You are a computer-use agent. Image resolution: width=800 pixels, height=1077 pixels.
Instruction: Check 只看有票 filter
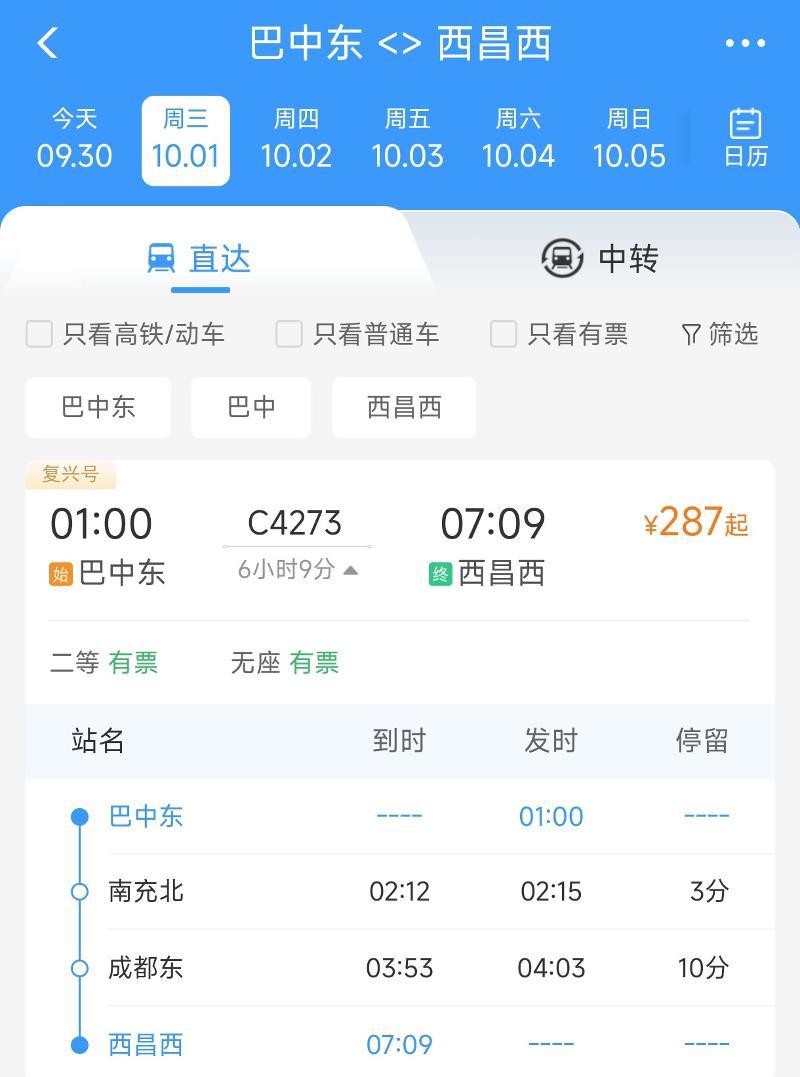click(x=503, y=334)
